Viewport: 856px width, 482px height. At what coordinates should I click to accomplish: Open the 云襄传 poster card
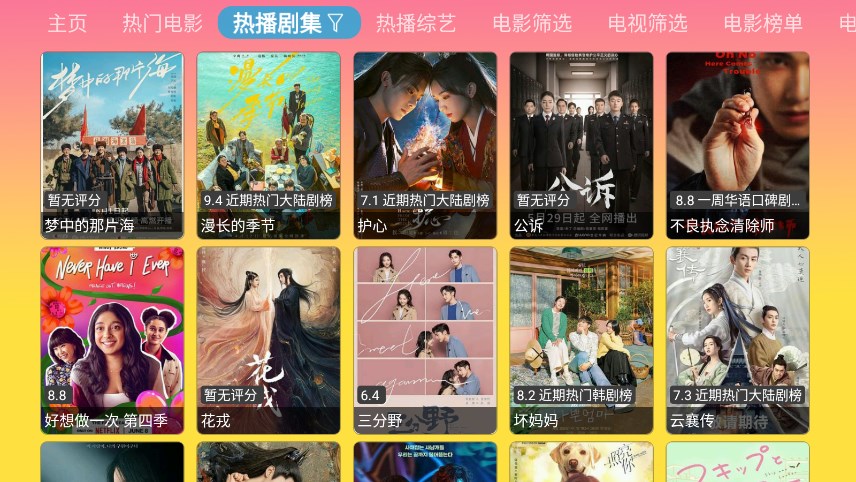pos(737,340)
